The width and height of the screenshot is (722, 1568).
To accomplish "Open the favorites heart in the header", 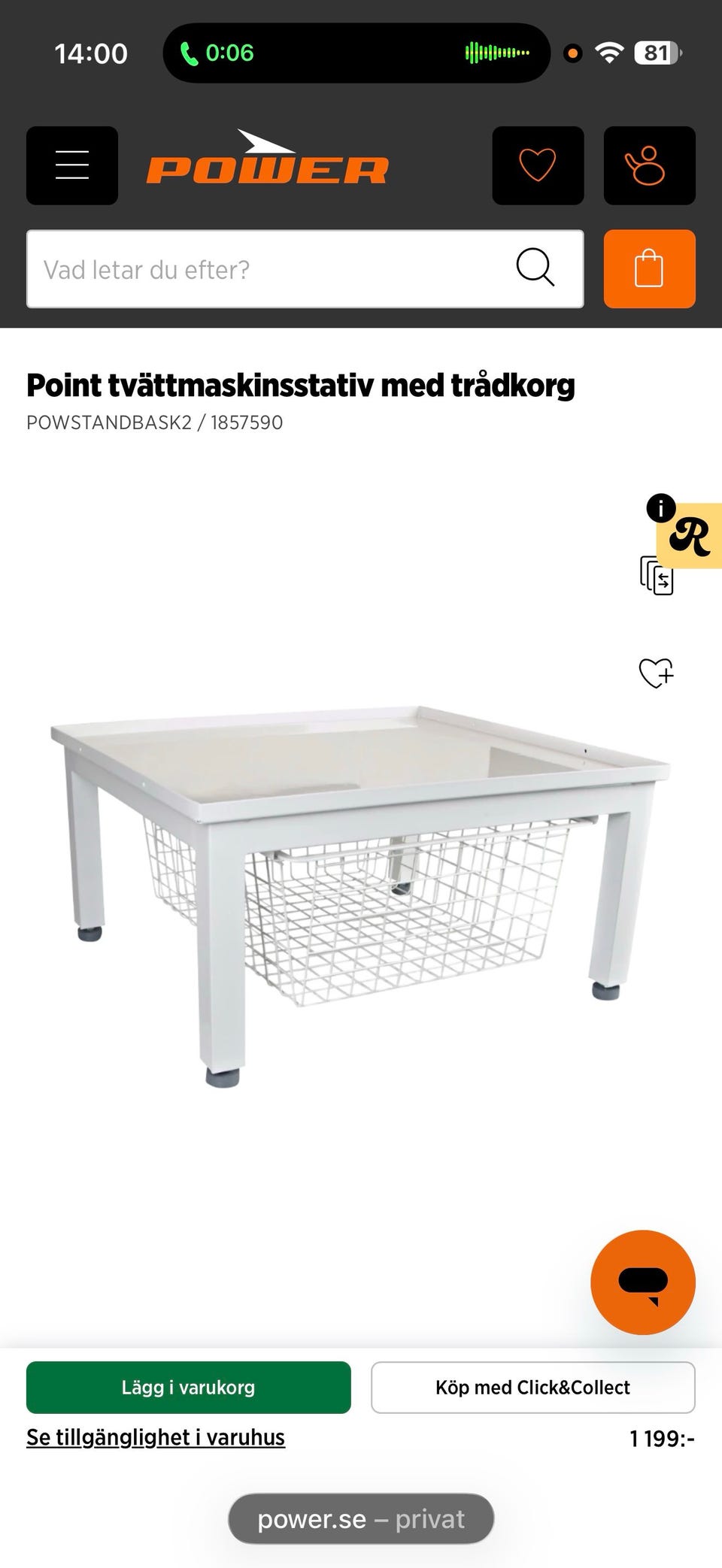I will [538, 165].
